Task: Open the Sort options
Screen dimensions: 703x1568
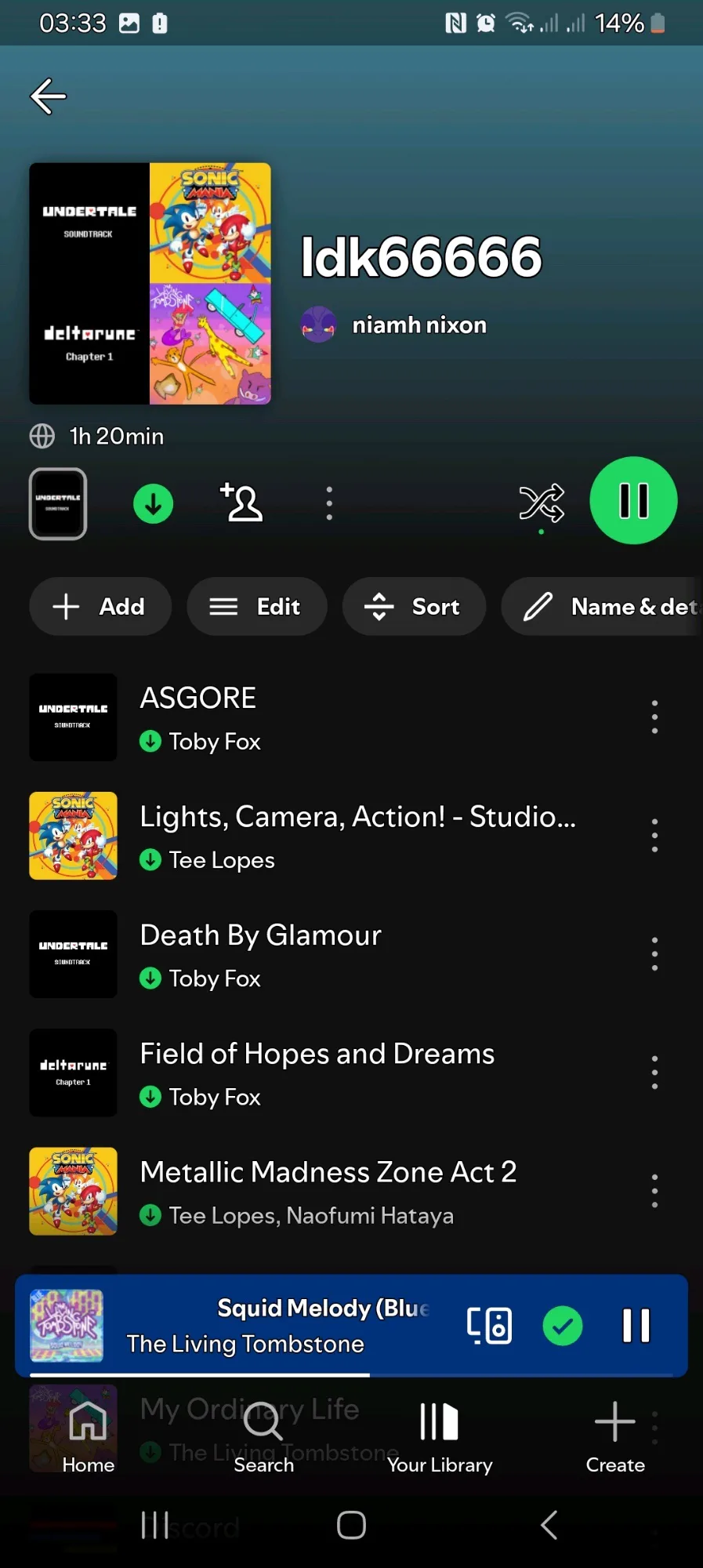Action: pyautogui.click(x=414, y=607)
